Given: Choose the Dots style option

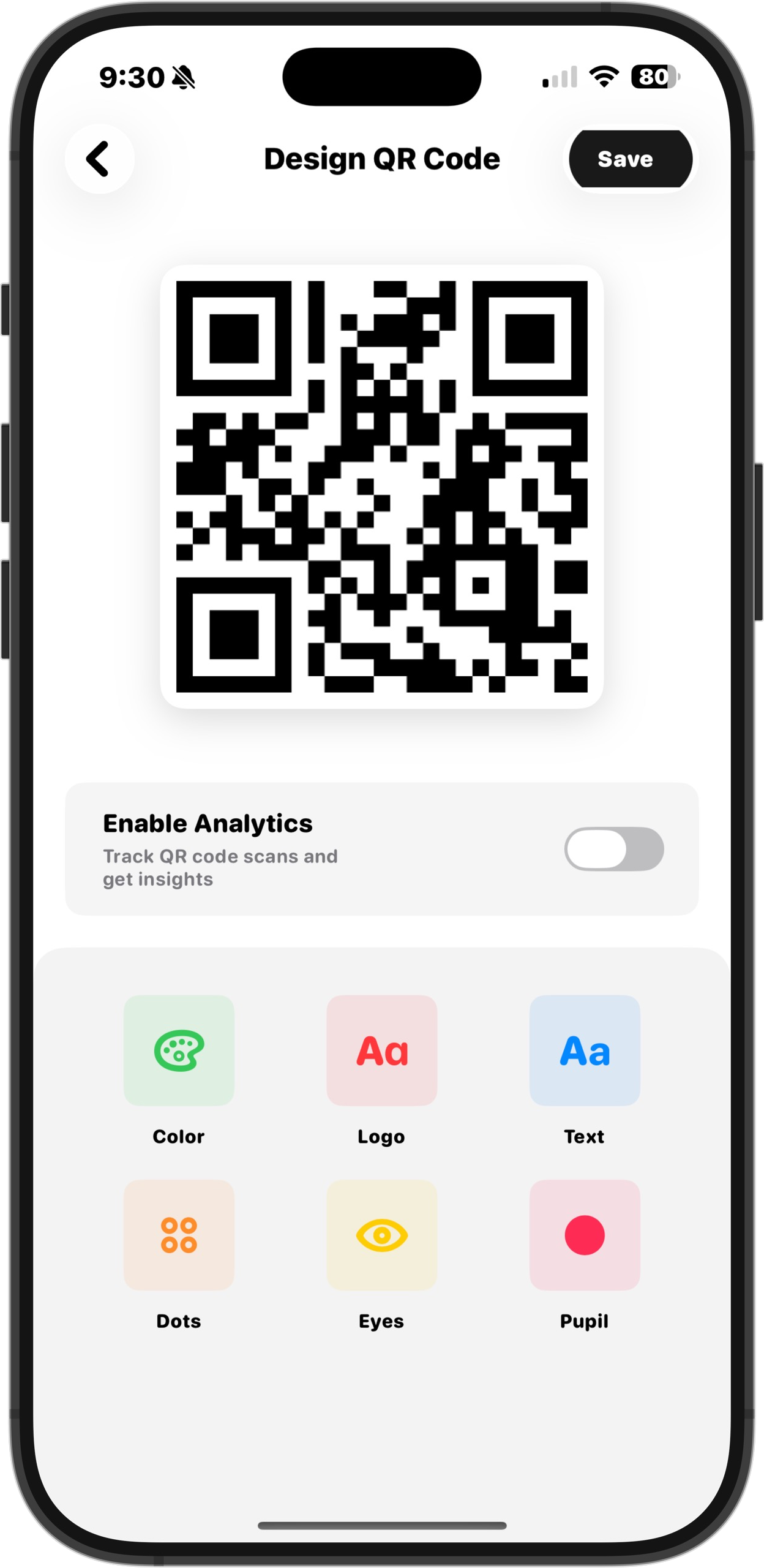Looking at the screenshot, I should (x=179, y=1235).
